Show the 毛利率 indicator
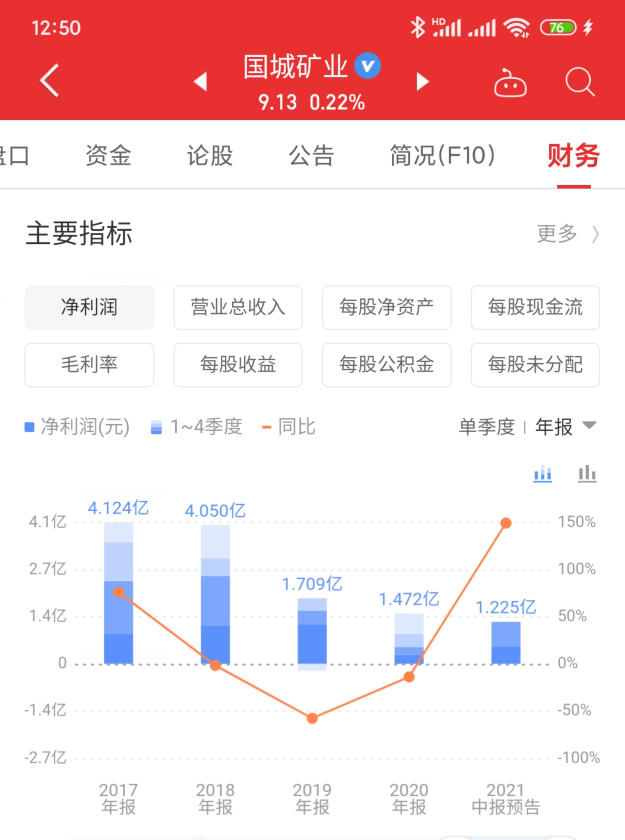The image size is (625, 840). [x=89, y=365]
